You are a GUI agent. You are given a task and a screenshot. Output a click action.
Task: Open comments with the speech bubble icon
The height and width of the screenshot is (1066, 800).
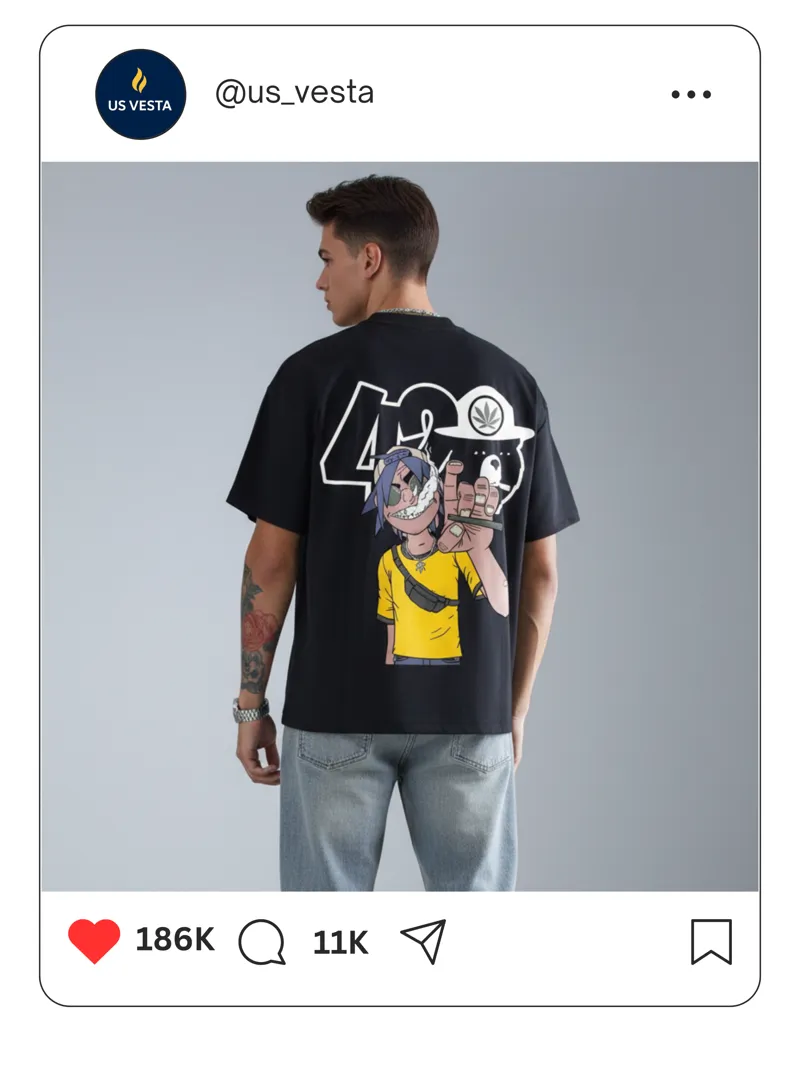pos(261,940)
